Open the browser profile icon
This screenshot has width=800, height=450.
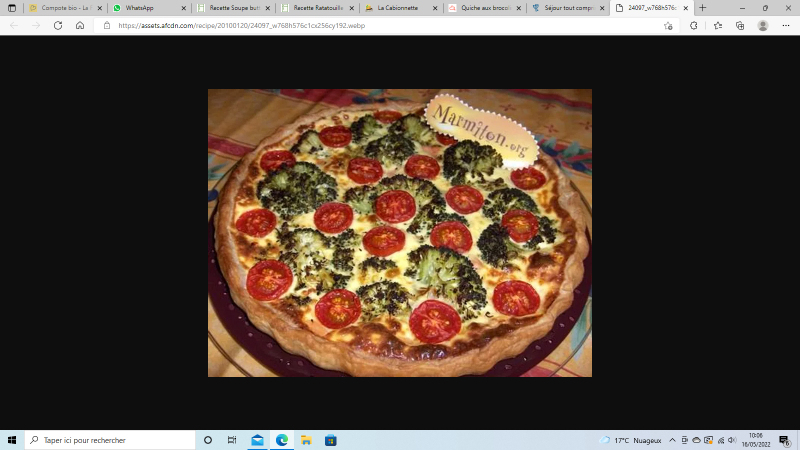click(x=763, y=25)
